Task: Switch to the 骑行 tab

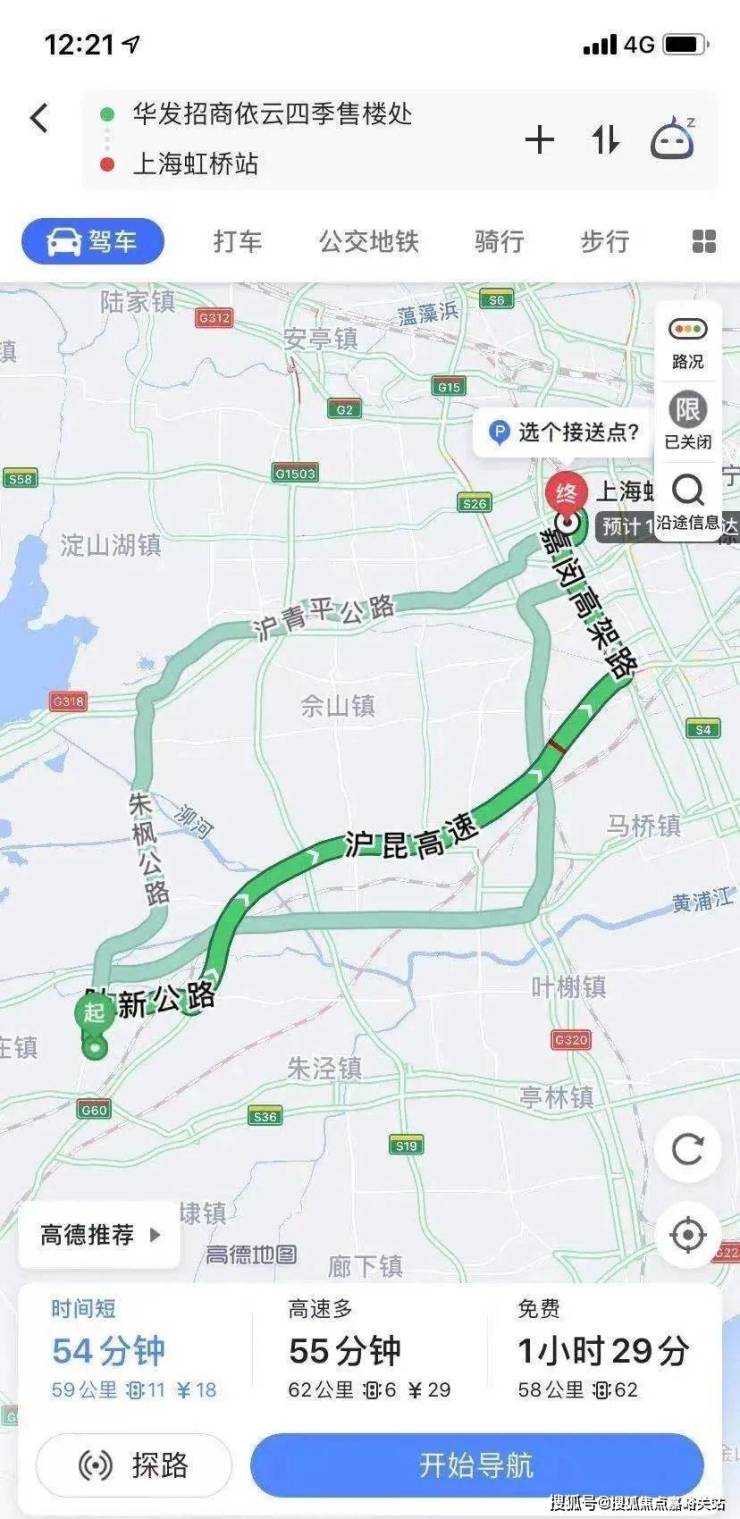Action: [x=499, y=241]
